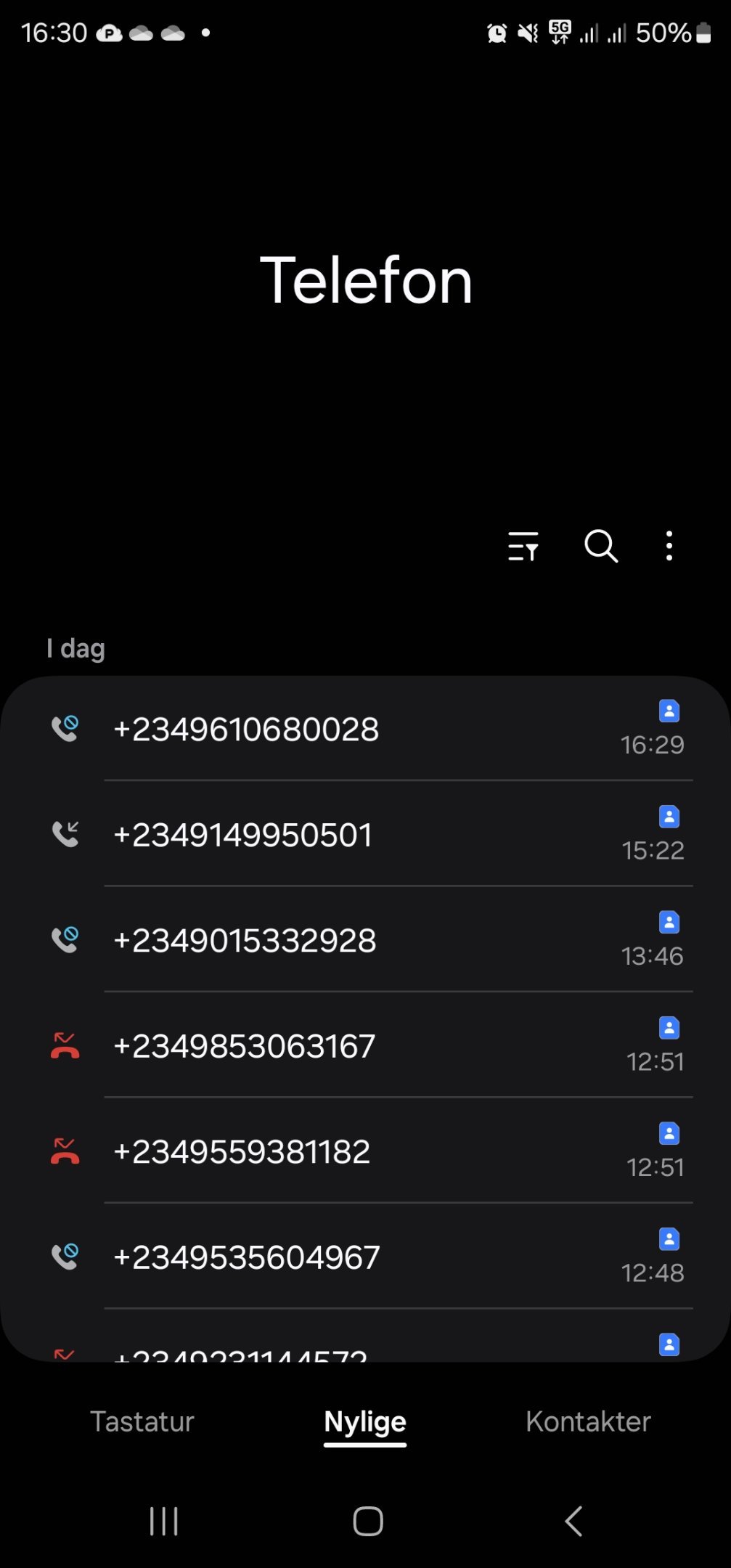
Task: Go to the Kontakter tab
Action: coord(588,1421)
